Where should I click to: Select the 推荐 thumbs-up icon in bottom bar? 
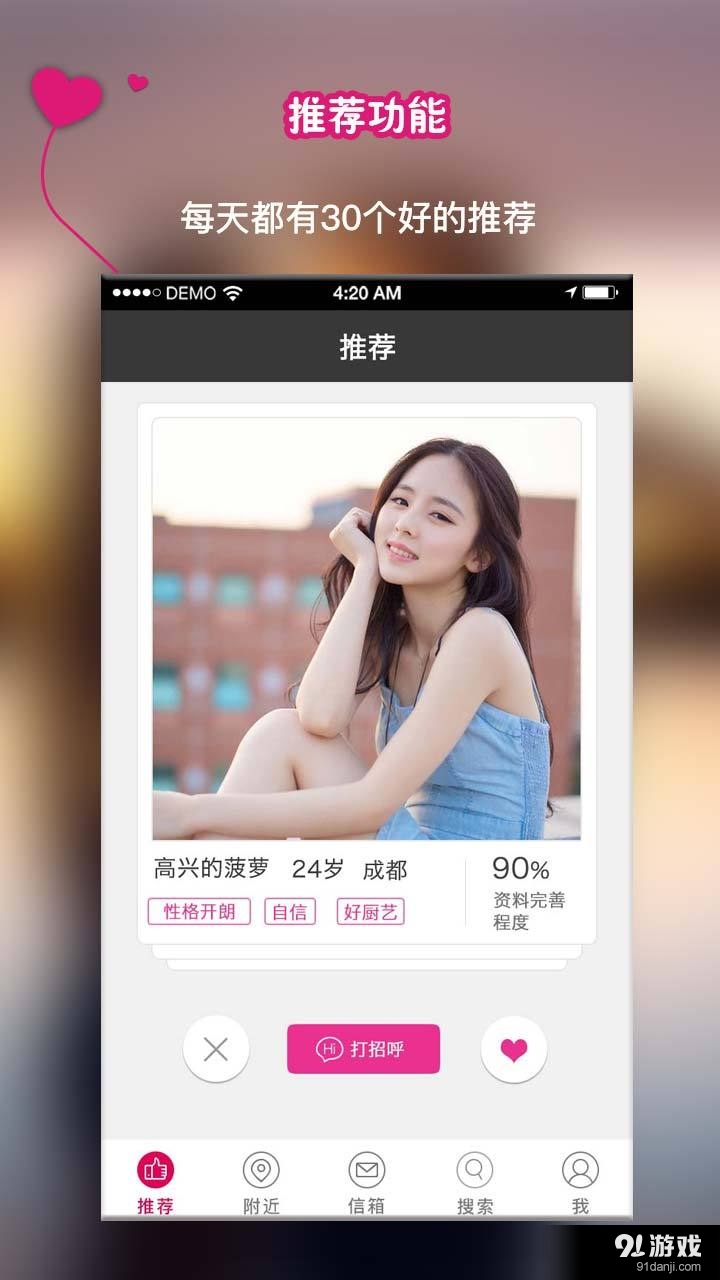[x=156, y=1168]
